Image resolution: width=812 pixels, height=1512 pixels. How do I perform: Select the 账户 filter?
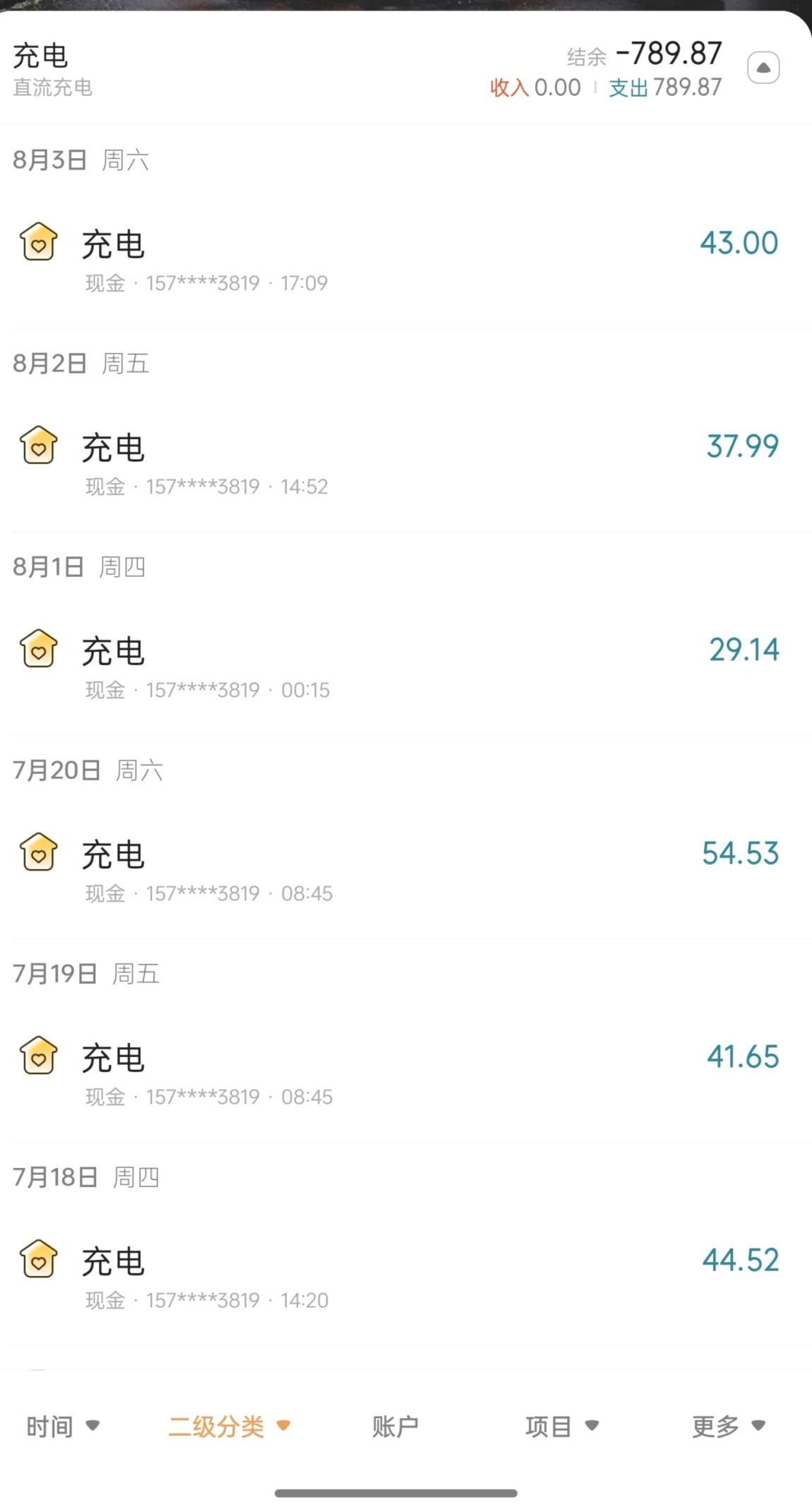395,1427
